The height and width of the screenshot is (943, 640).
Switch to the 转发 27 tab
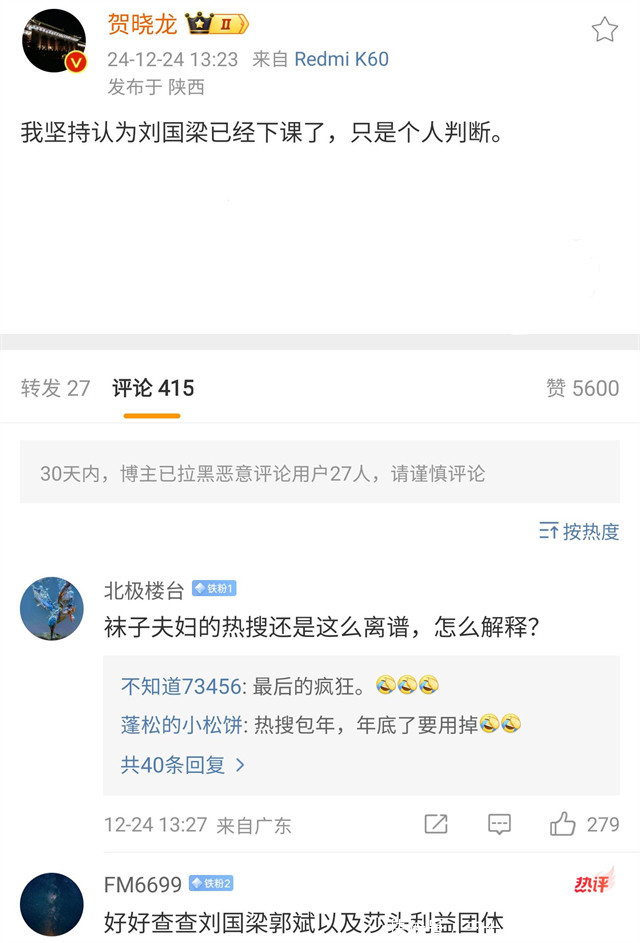pos(55,388)
